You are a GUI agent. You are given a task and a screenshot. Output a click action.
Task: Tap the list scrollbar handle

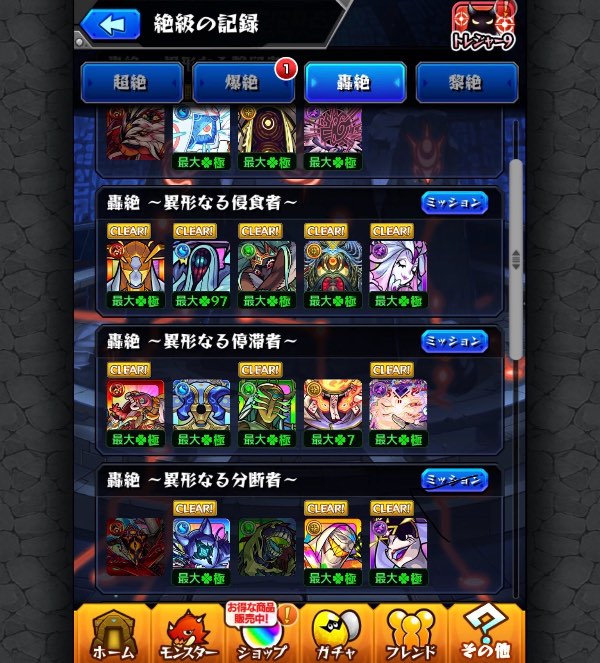point(516,258)
